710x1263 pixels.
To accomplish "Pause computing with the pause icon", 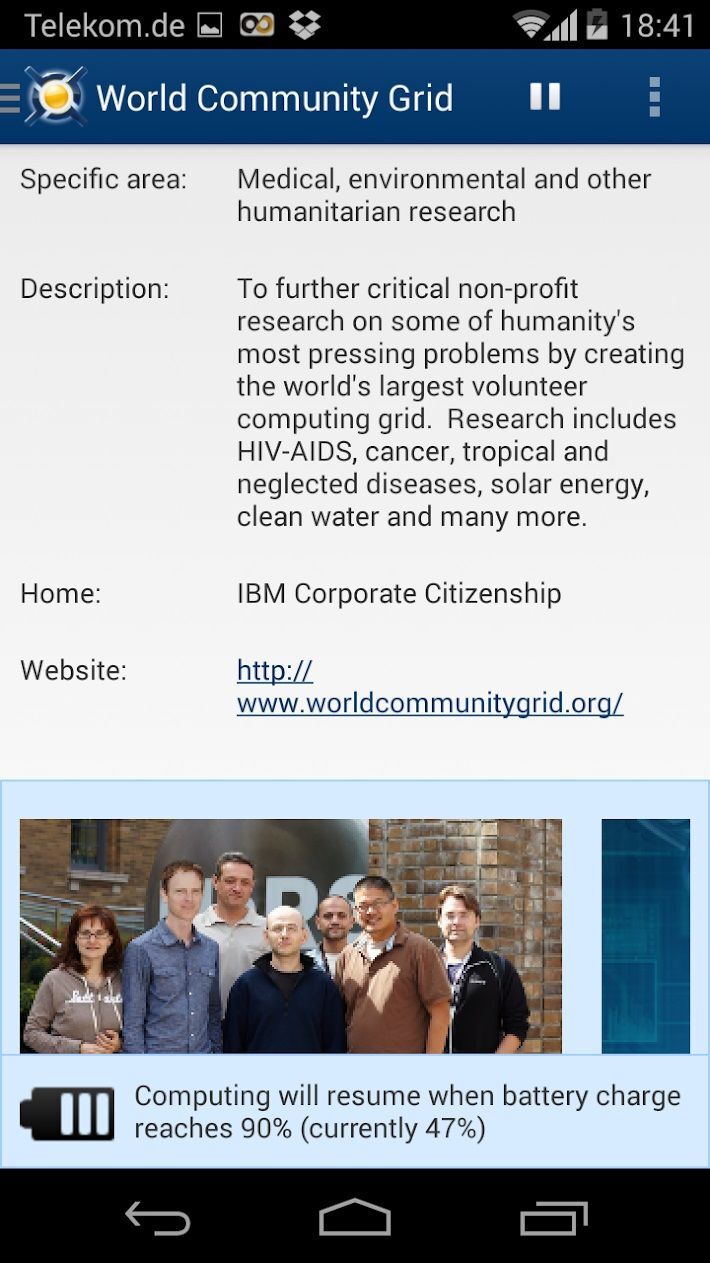I will pos(545,97).
